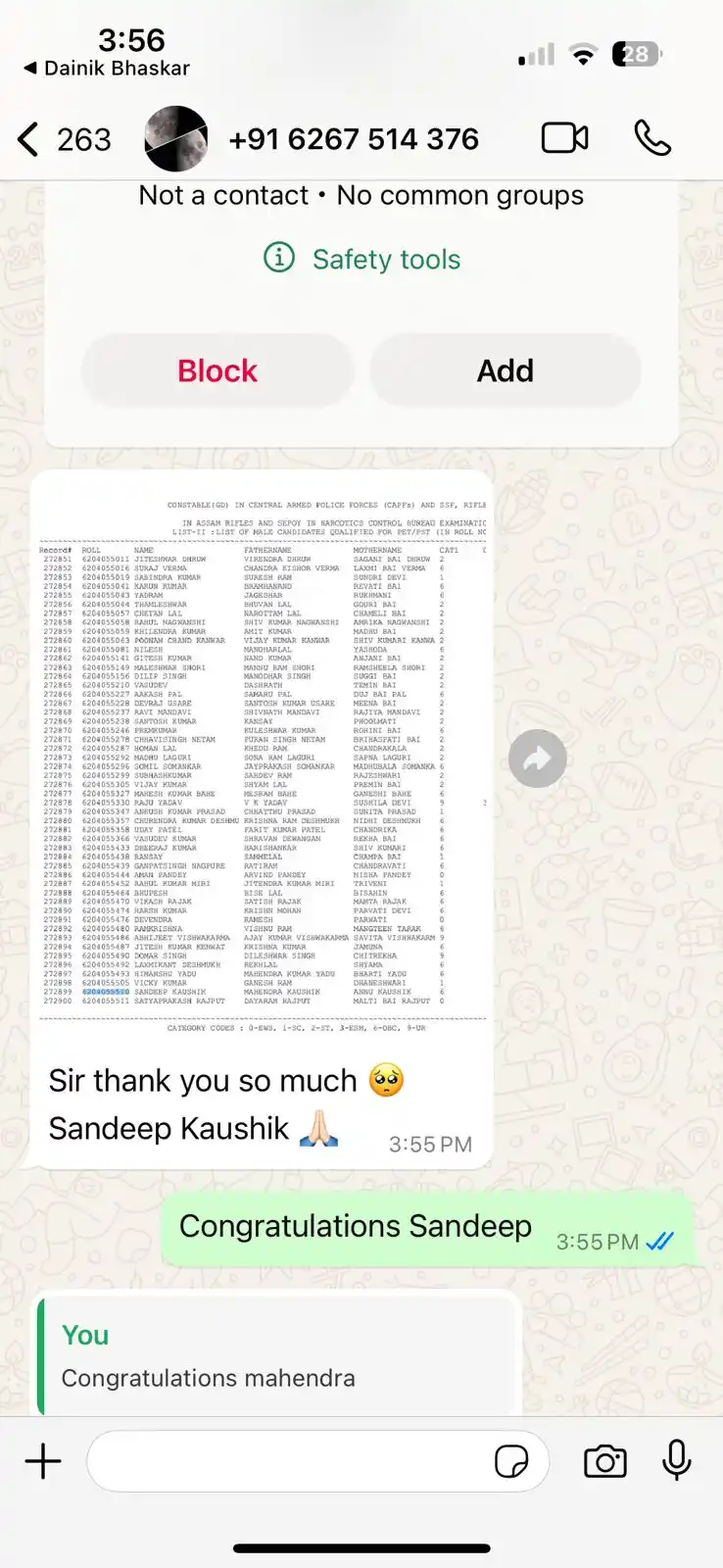Start a video call
This screenshot has width=723, height=1568.
565,139
